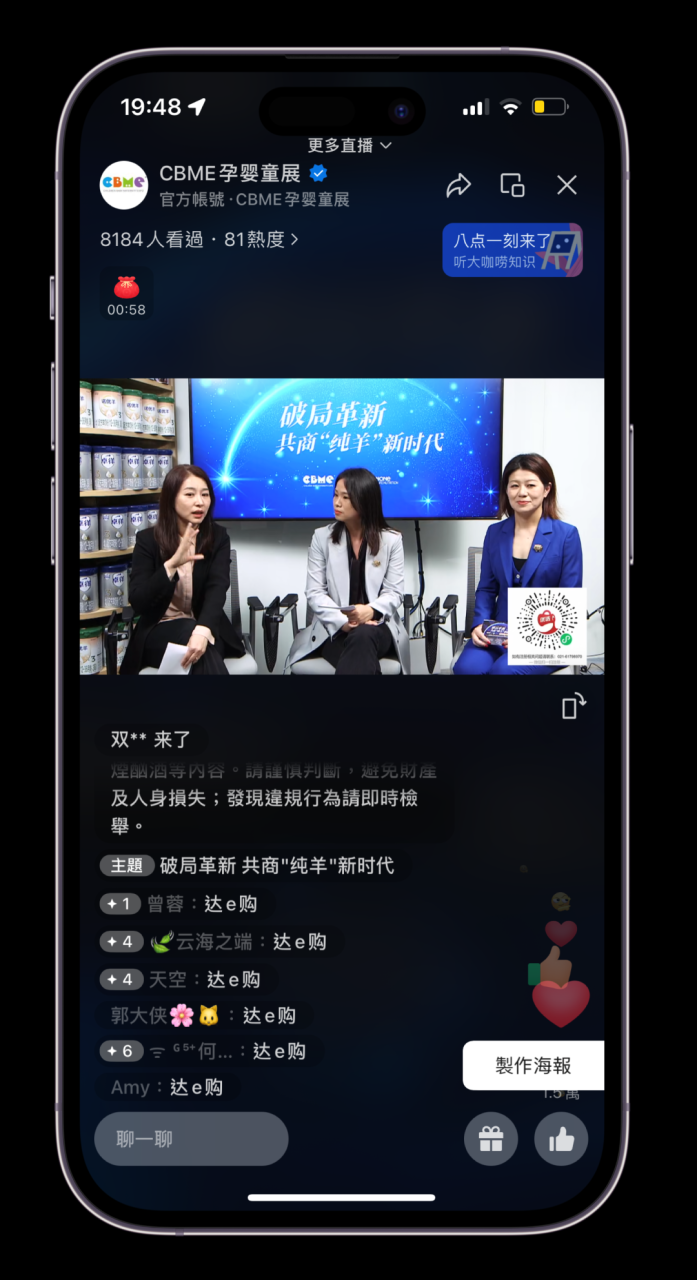This screenshot has height=1280, width=697.
Task: Send a gift to the host
Action: coord(490,1138)
